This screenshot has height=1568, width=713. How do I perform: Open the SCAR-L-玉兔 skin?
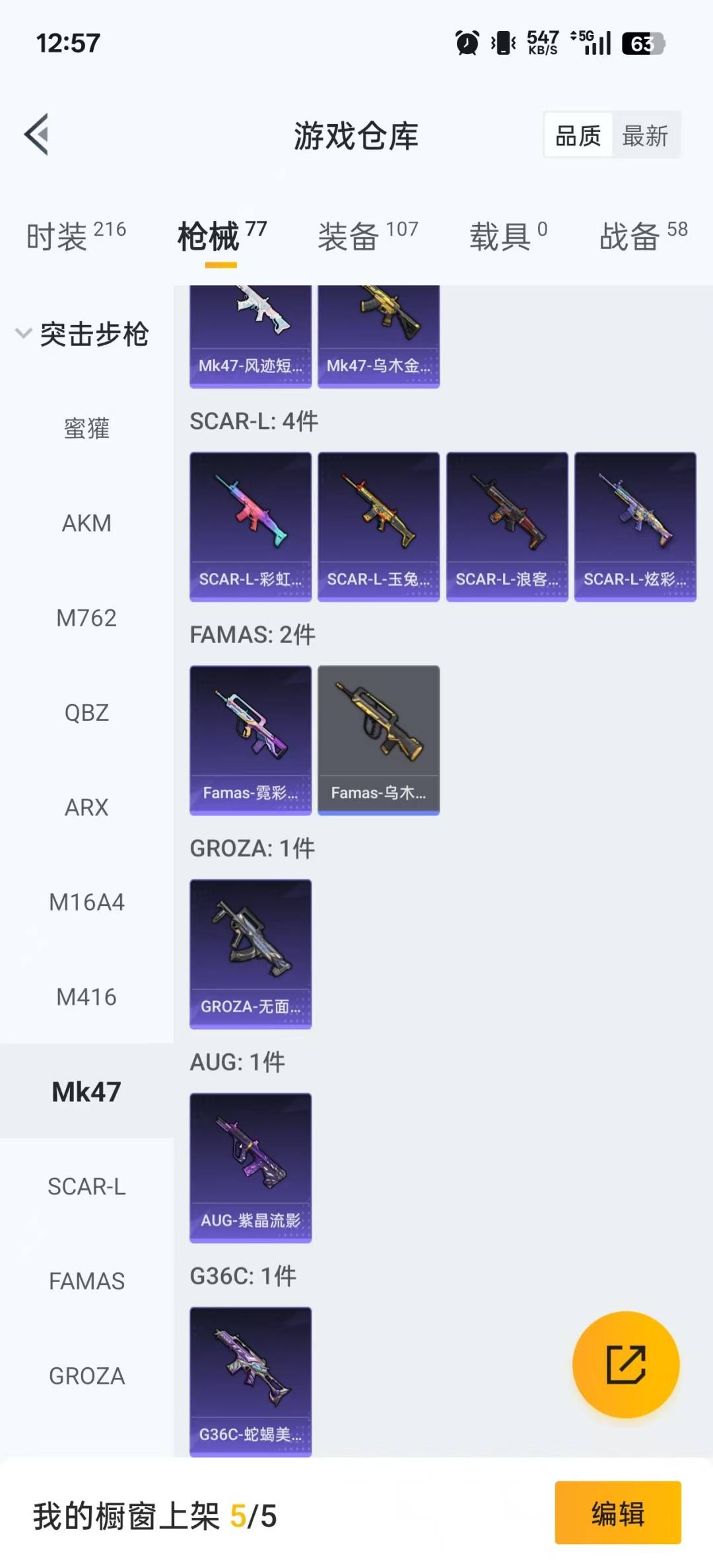click(378, 526)
